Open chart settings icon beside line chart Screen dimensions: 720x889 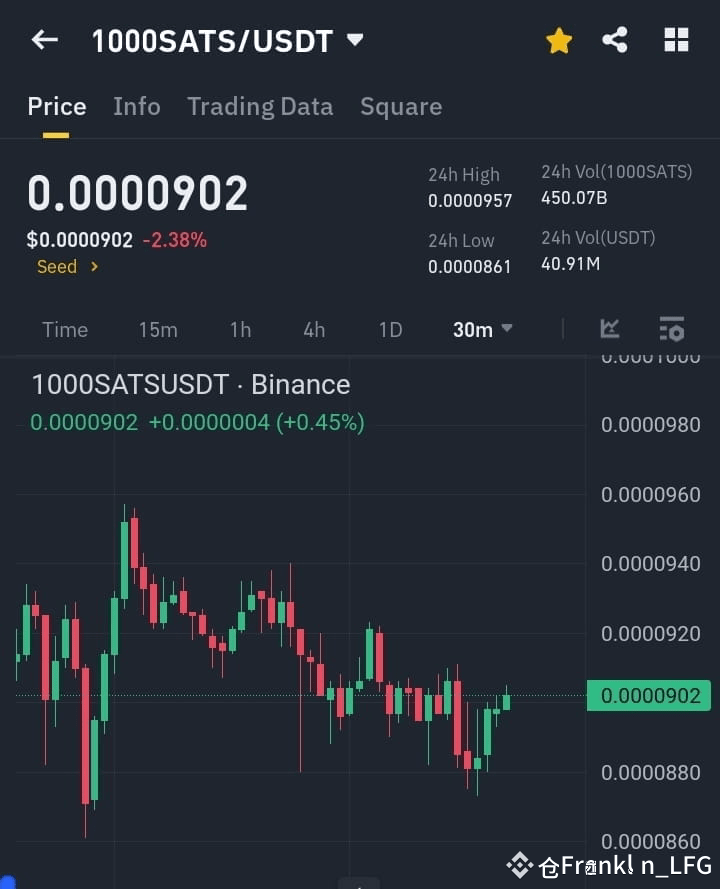point(670,328)
